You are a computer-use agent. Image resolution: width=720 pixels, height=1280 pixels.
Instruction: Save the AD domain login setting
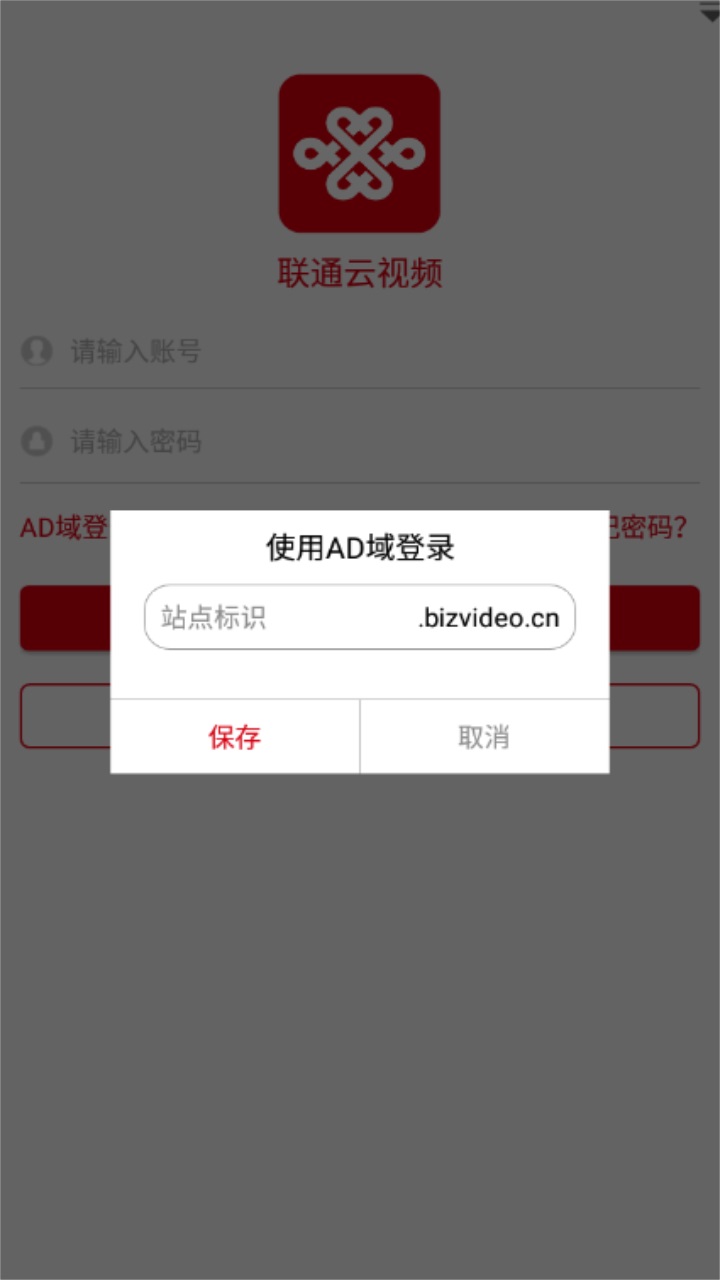(x=235, y=737)
